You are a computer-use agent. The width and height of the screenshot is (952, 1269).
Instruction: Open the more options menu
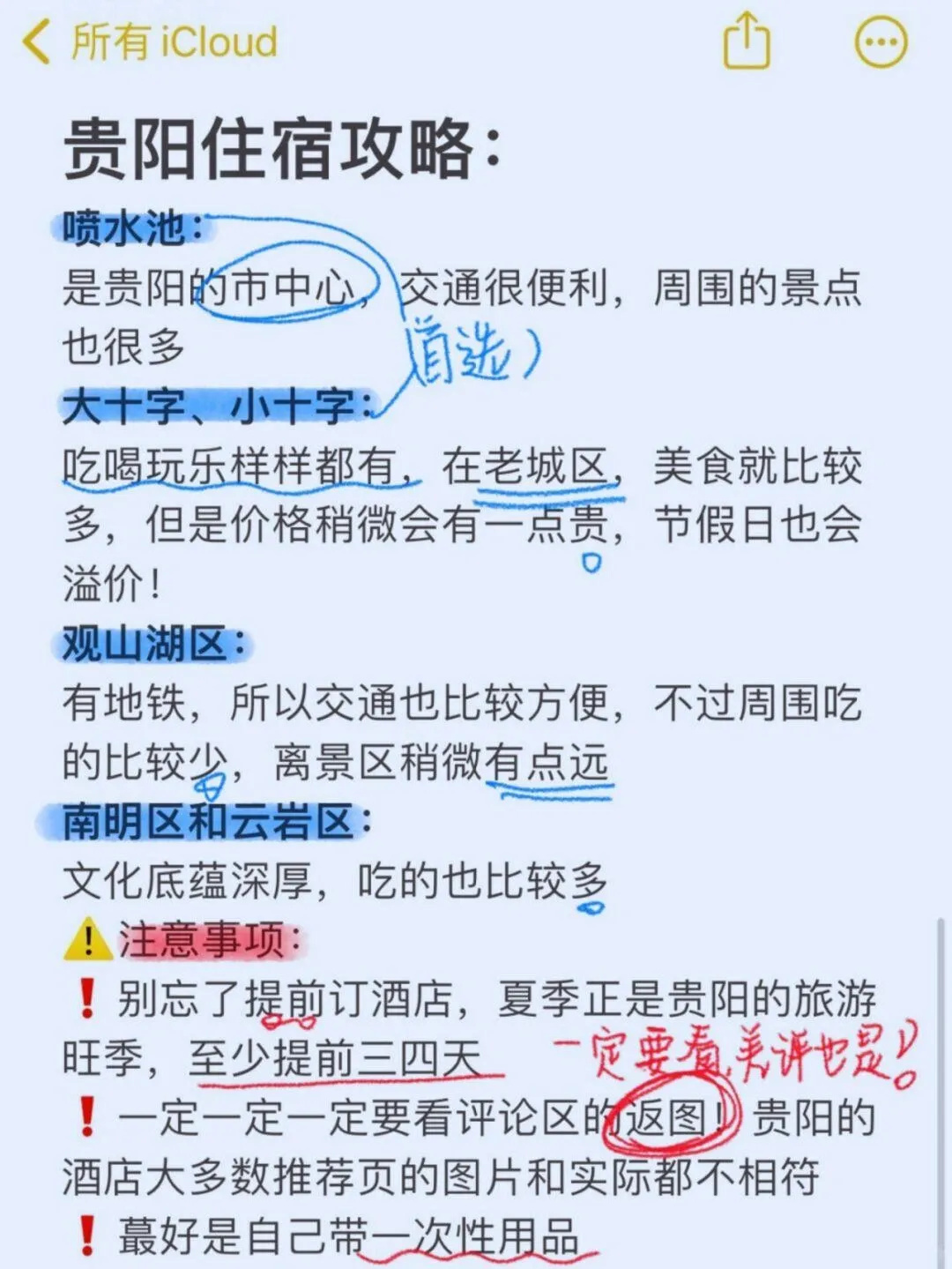pos(881,41)
